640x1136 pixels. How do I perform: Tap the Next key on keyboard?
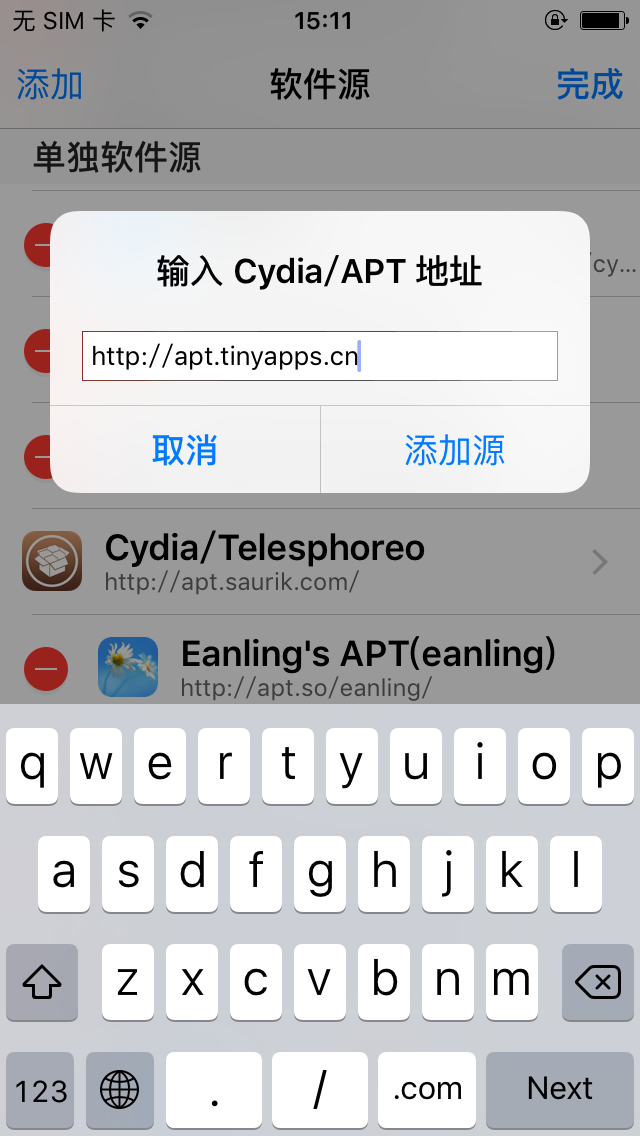(x=560, y=1089)
